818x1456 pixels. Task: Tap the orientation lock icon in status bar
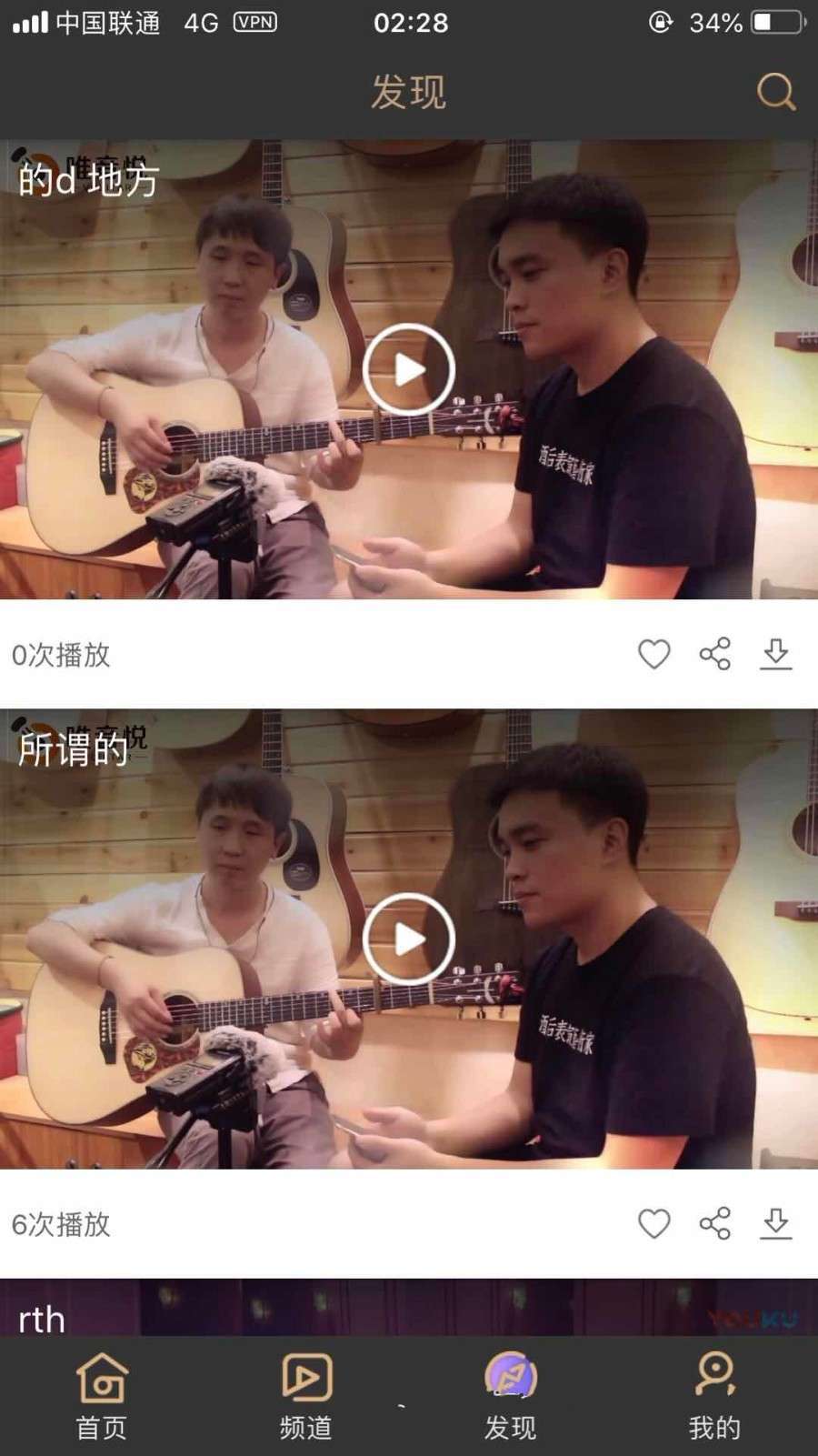[662, 24]
